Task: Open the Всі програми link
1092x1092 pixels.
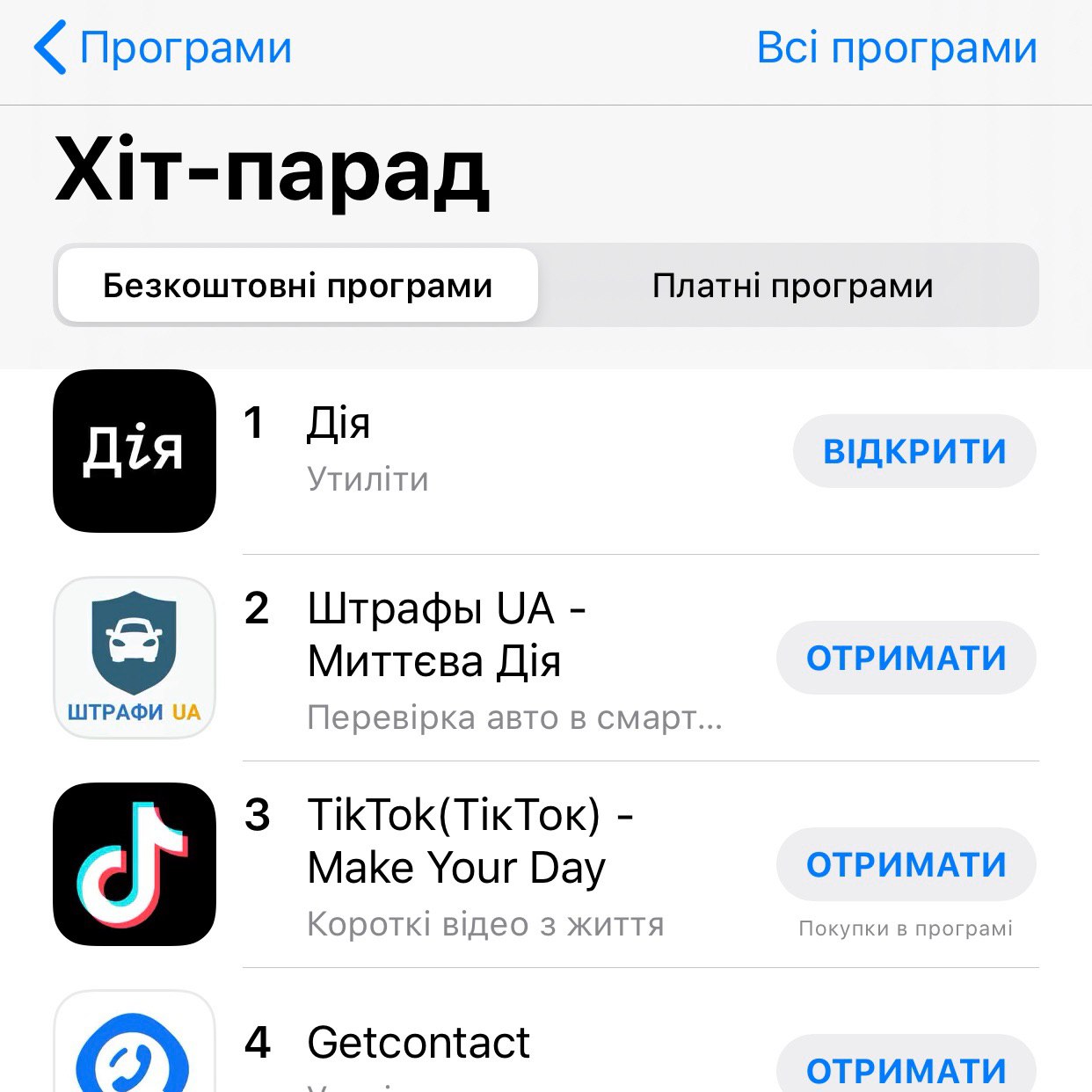Action: tap(896, 47)
